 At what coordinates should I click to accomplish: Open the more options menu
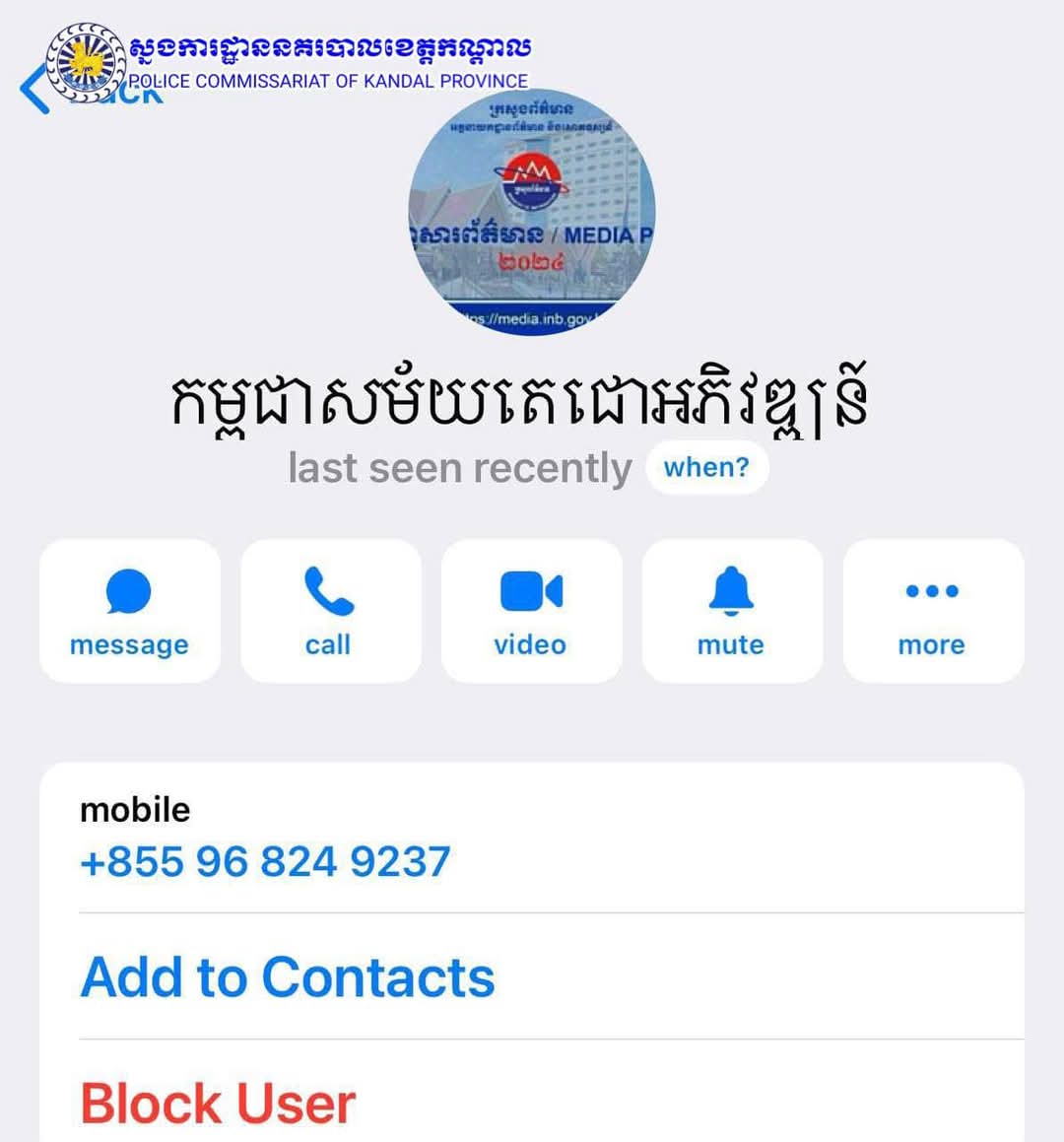932,611
